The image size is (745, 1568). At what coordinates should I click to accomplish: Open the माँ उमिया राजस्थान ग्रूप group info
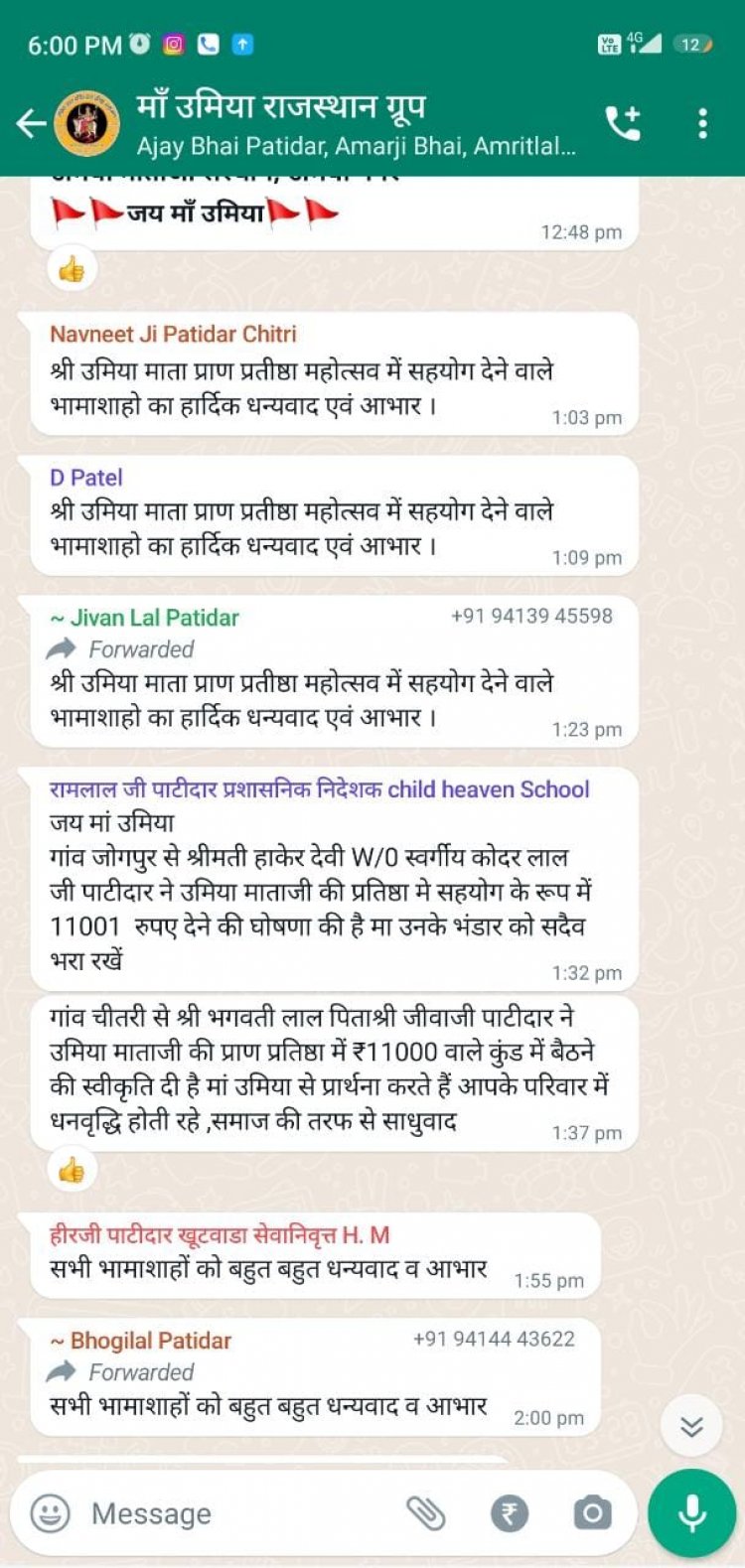tap(281, 106)
